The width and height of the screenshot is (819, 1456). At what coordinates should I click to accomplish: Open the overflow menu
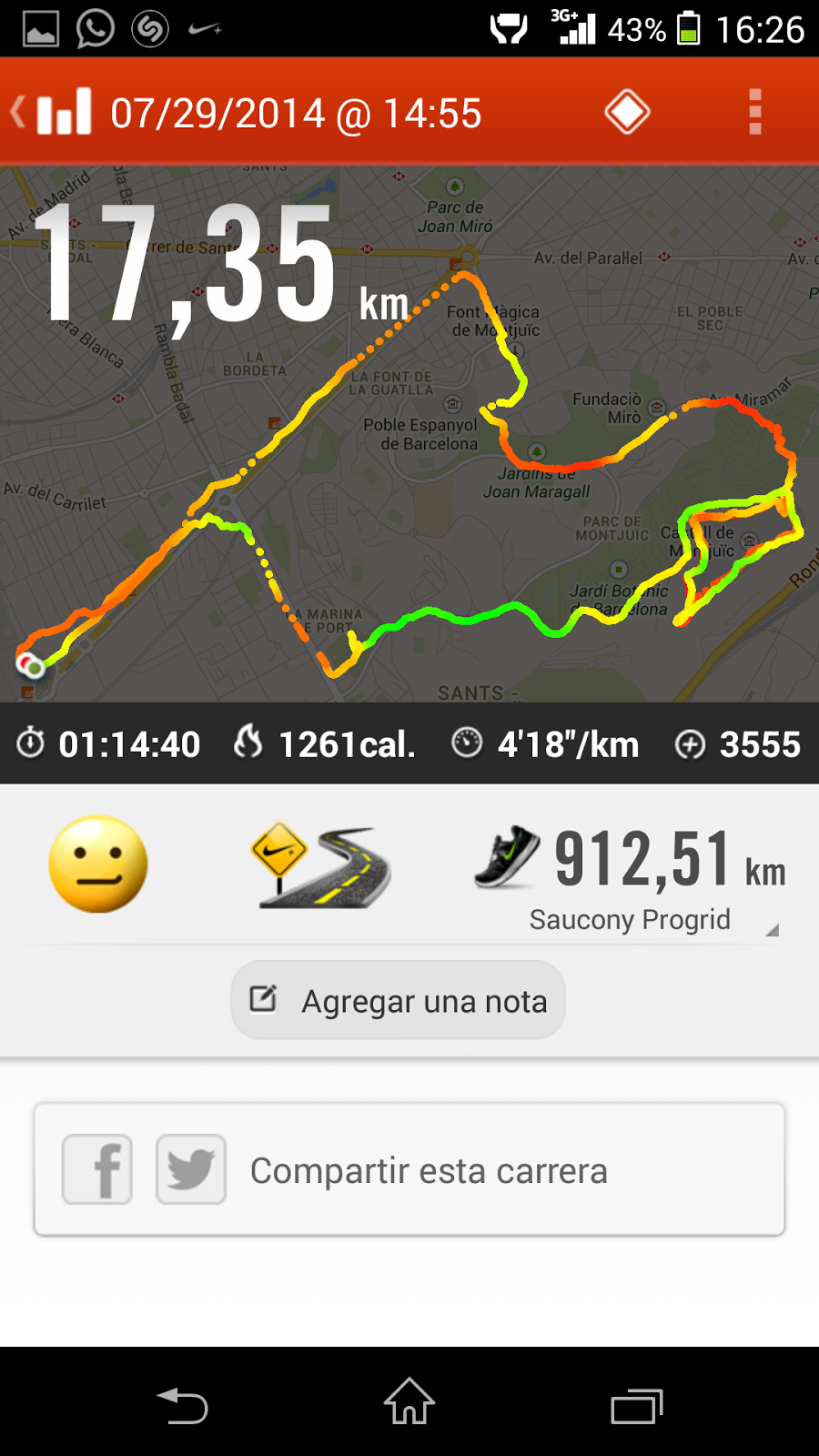[x=754, y=113]
